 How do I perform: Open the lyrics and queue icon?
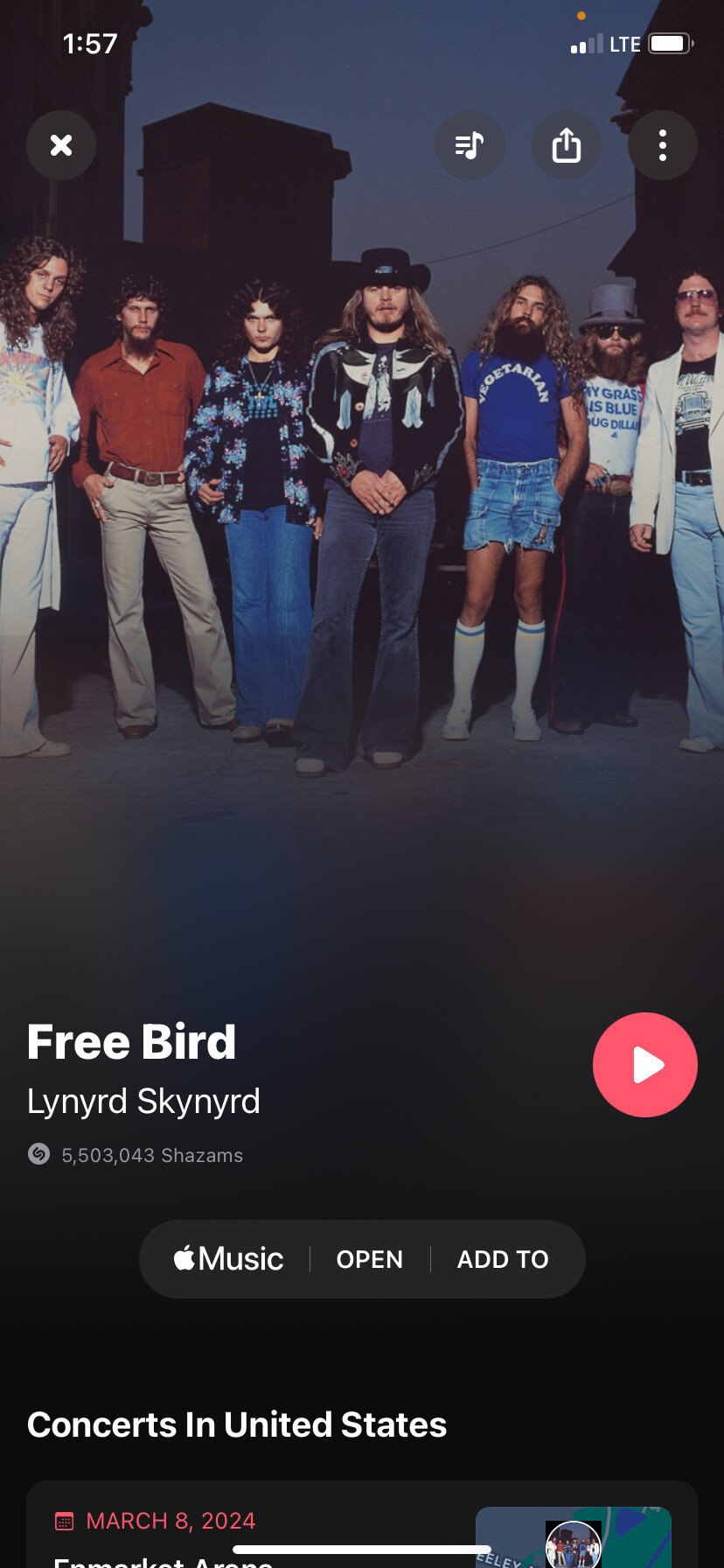pyautogui.click(x=470, y=145)
